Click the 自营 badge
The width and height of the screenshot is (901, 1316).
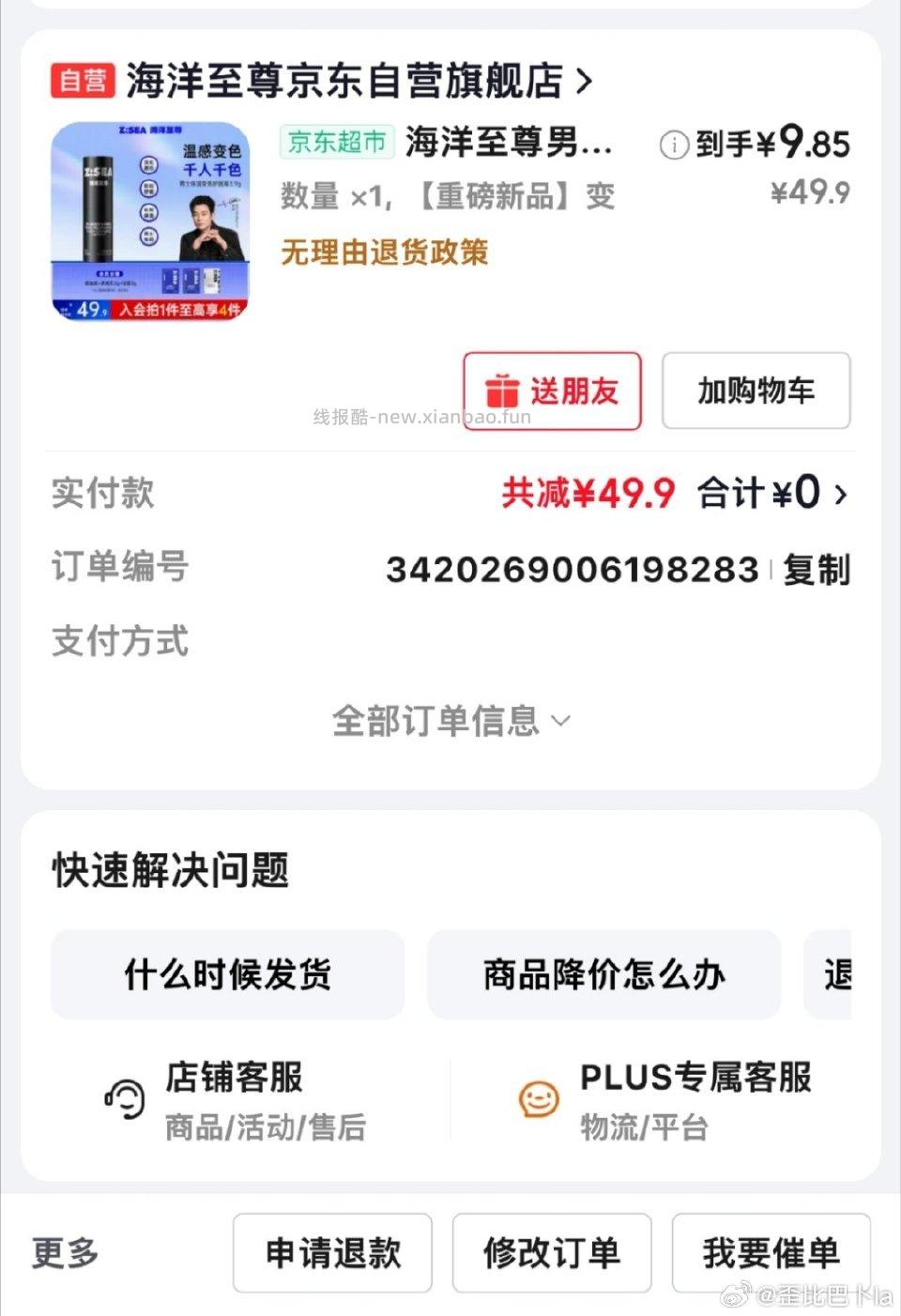point(82,82)
